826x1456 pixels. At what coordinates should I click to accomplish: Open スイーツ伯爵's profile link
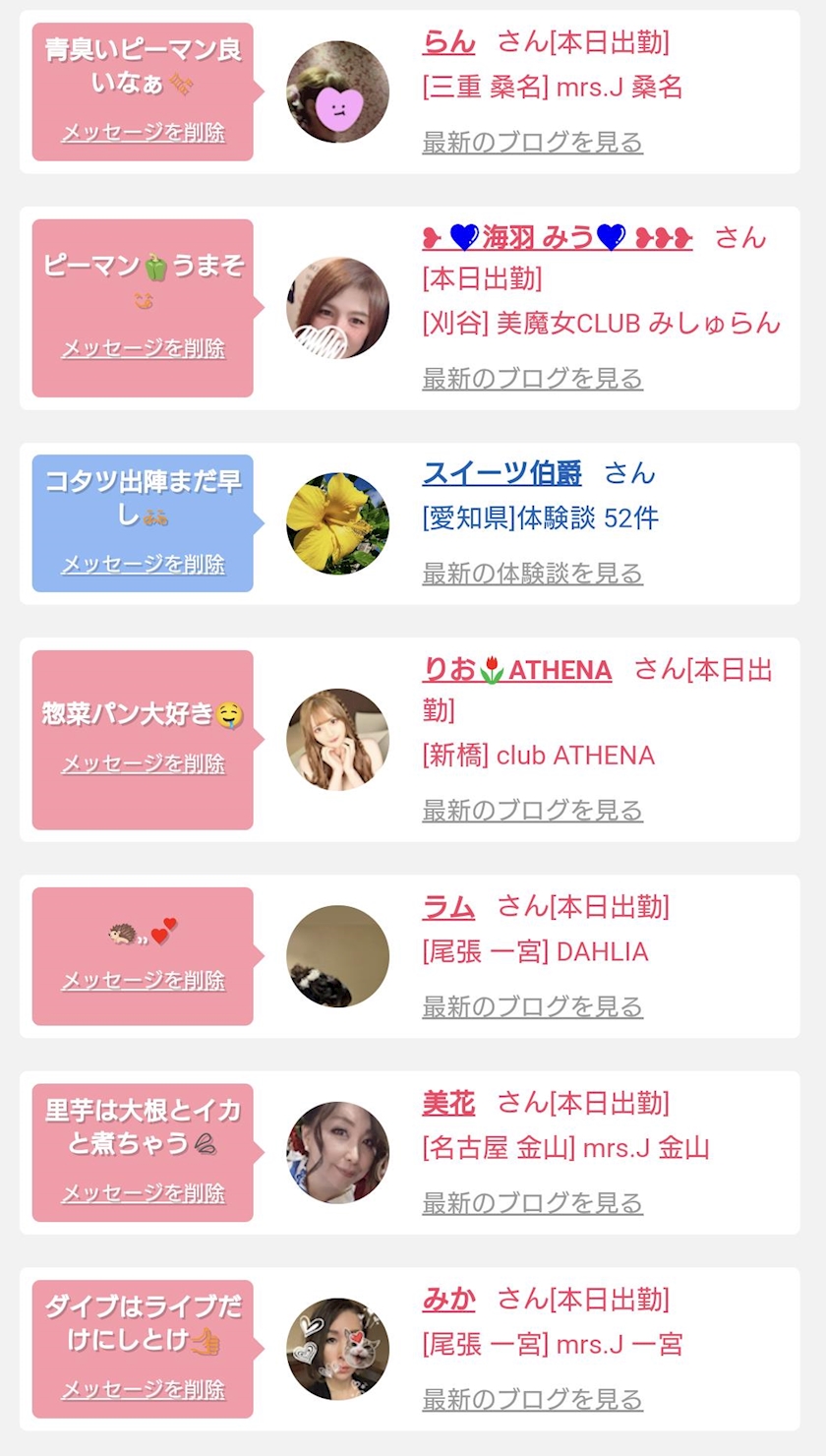point(501,472)
